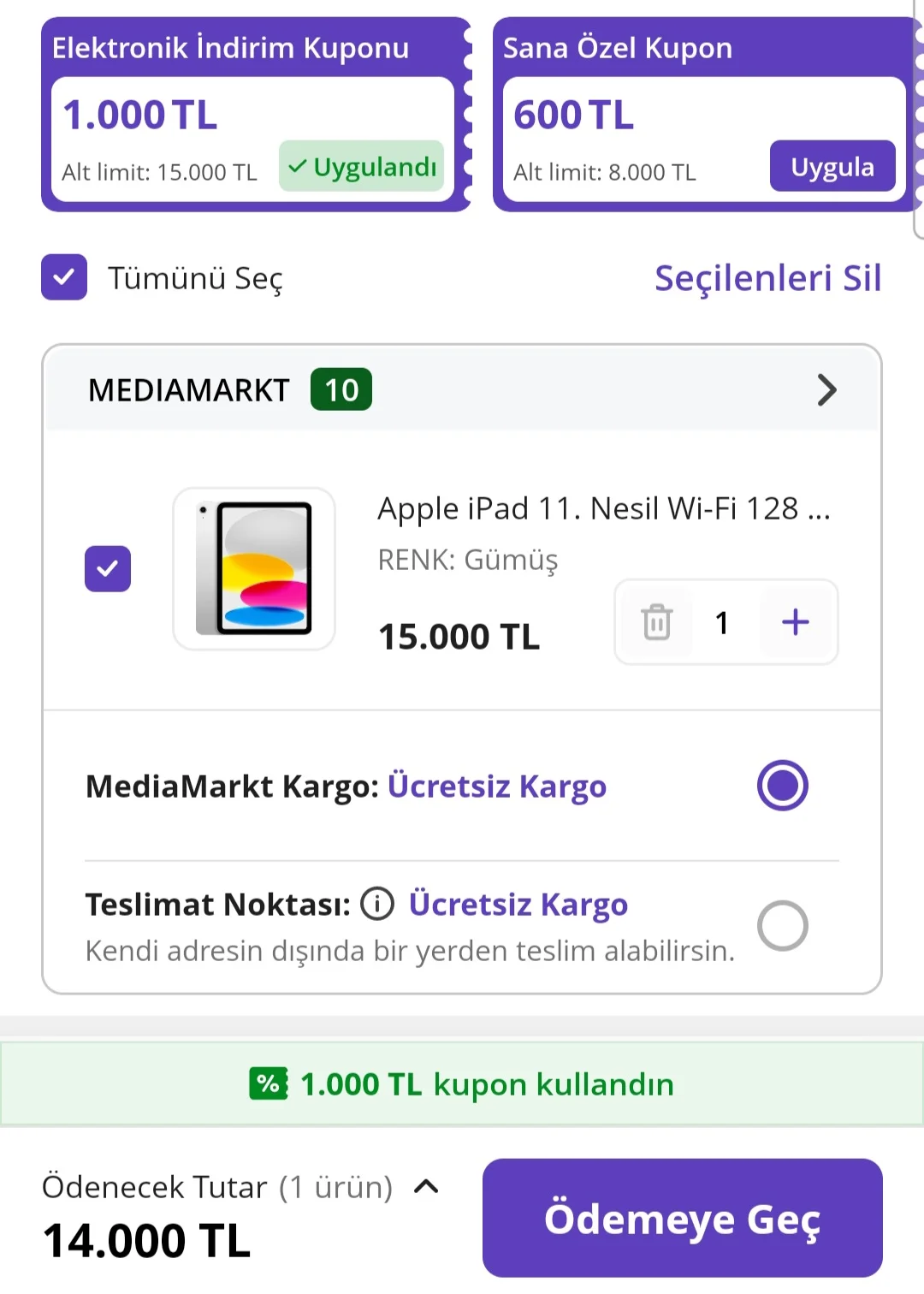Choose Teslimat Noktası delivery option
Image resolution: width=924 pixels, height=1294 pixels.
(782, 926)
